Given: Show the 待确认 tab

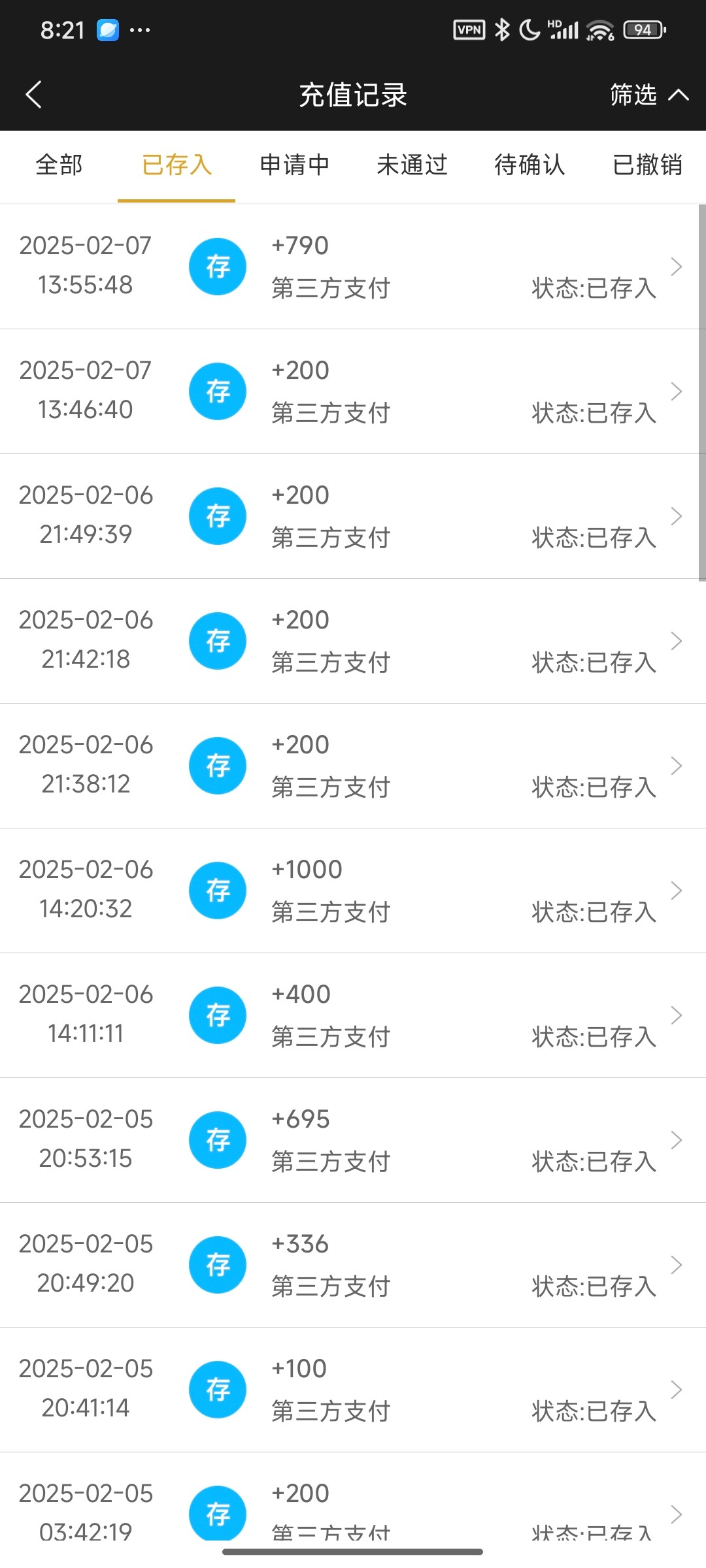Looking at the screenshot, I should click(529, 165).
